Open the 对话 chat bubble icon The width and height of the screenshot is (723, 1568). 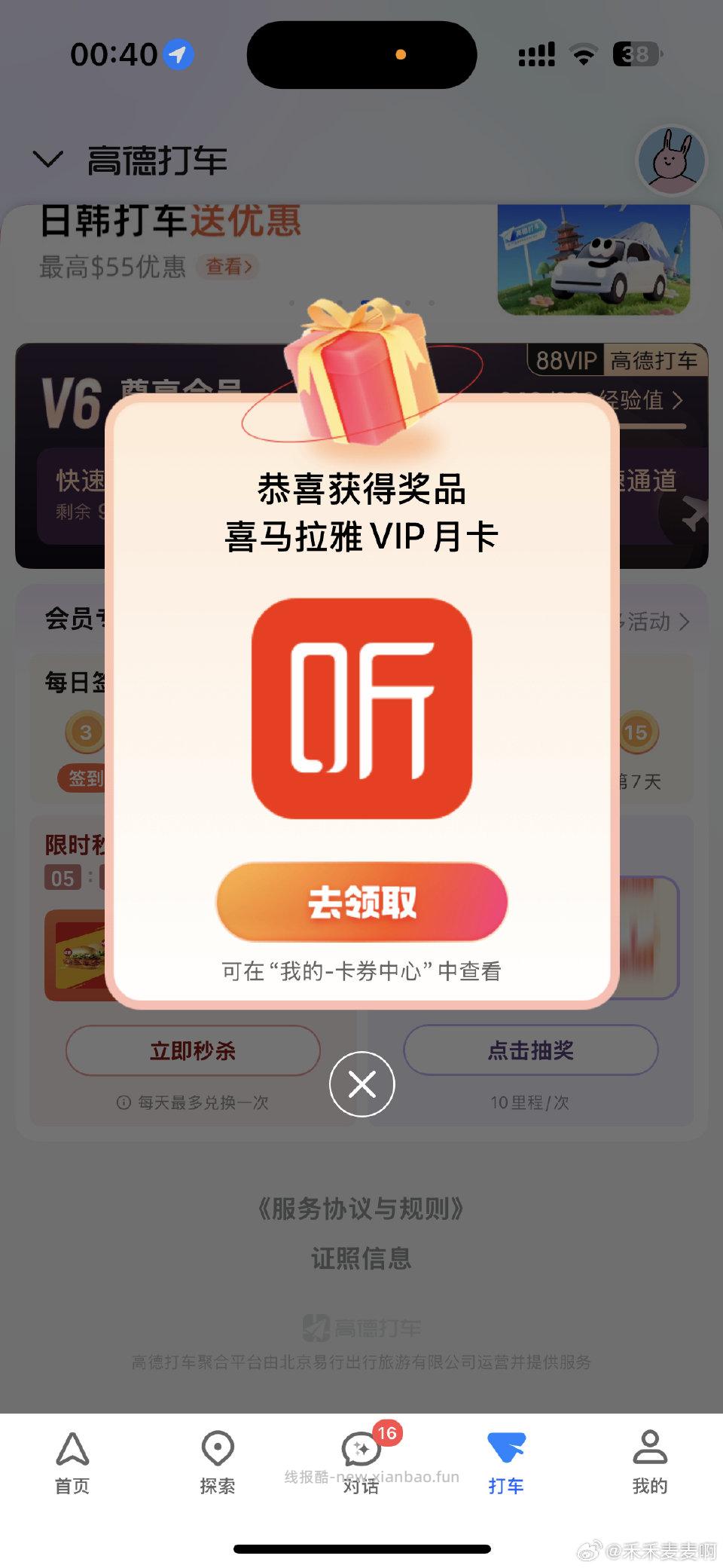pos(361,1450)
